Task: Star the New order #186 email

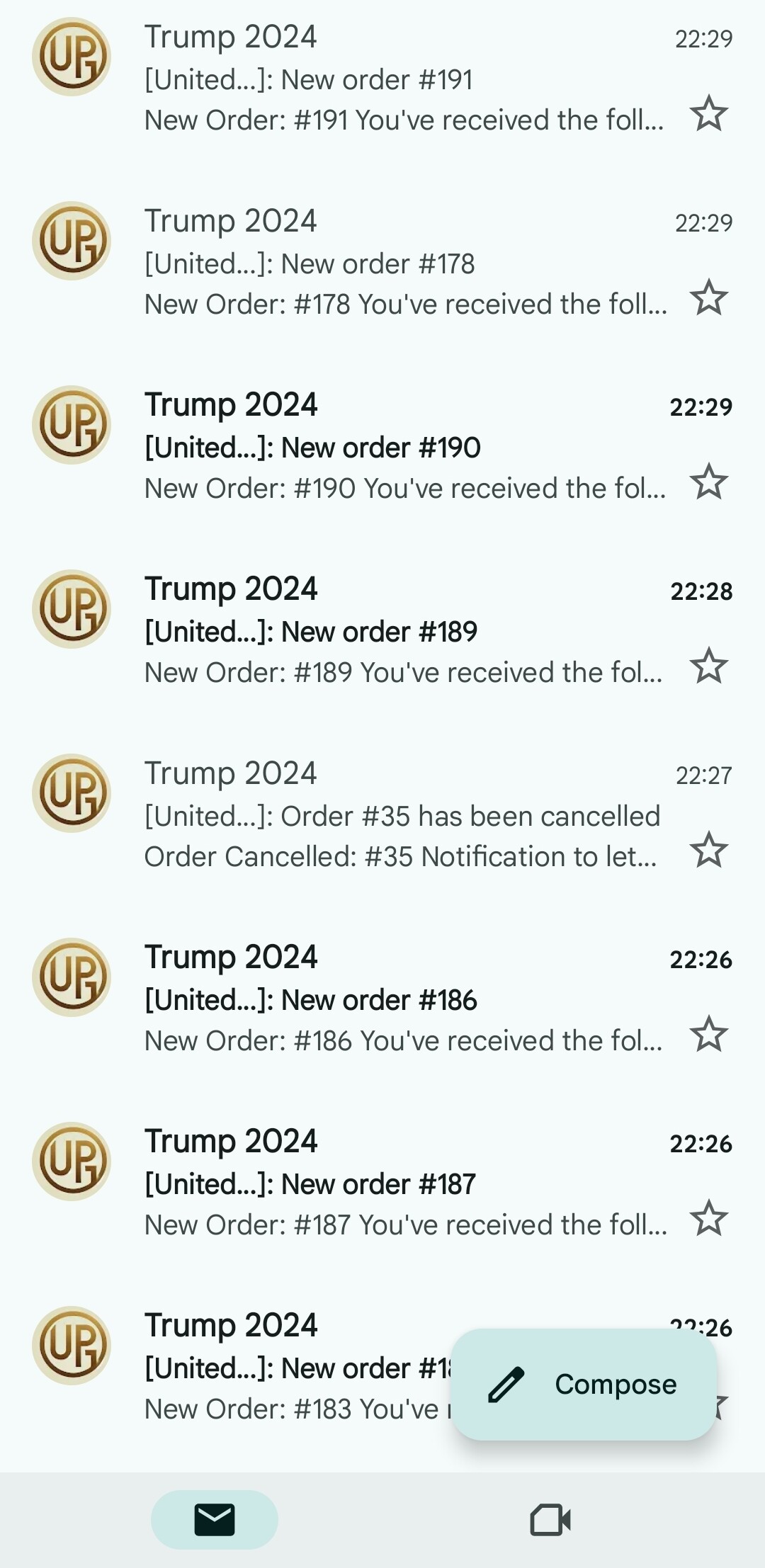Action: pos(708,1034)
